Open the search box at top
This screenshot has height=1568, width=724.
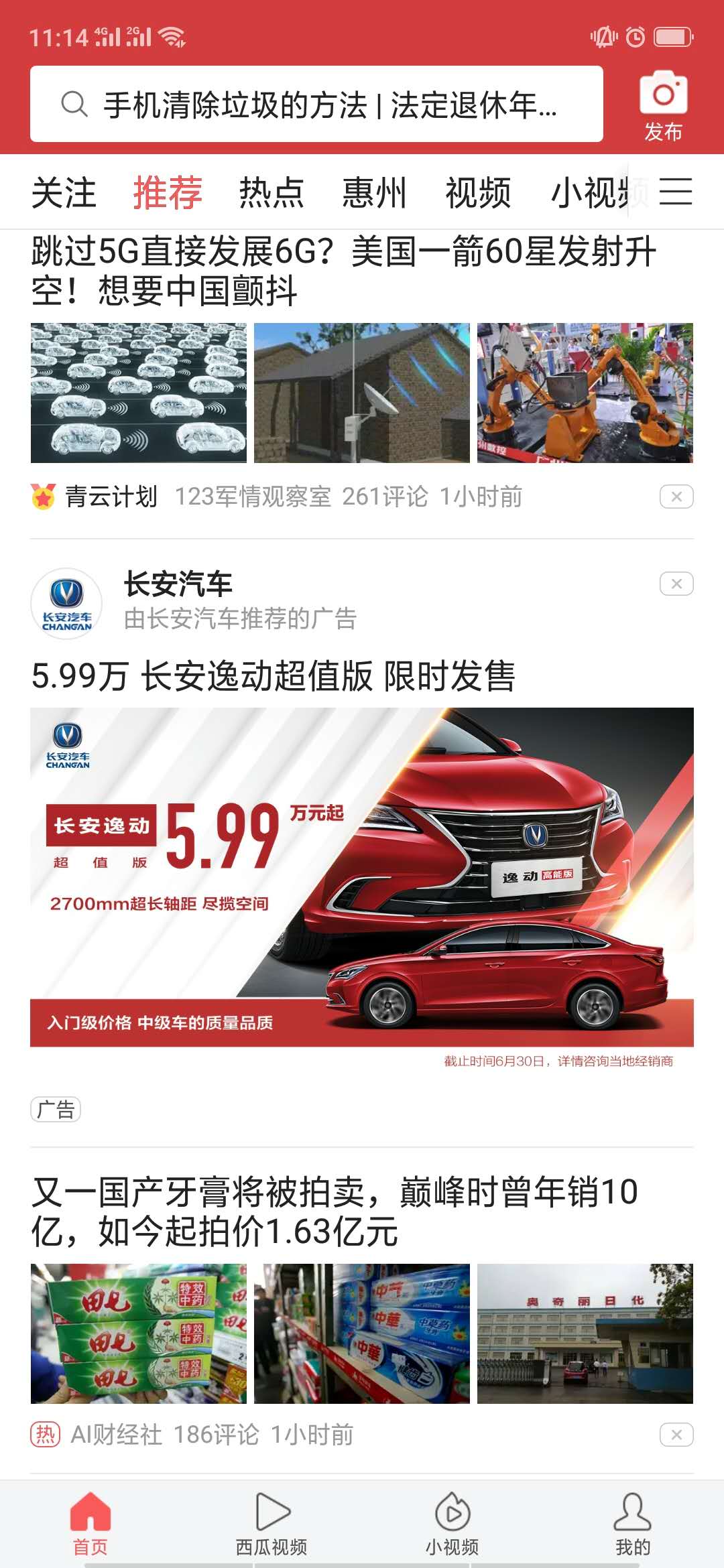coord(316,105)
